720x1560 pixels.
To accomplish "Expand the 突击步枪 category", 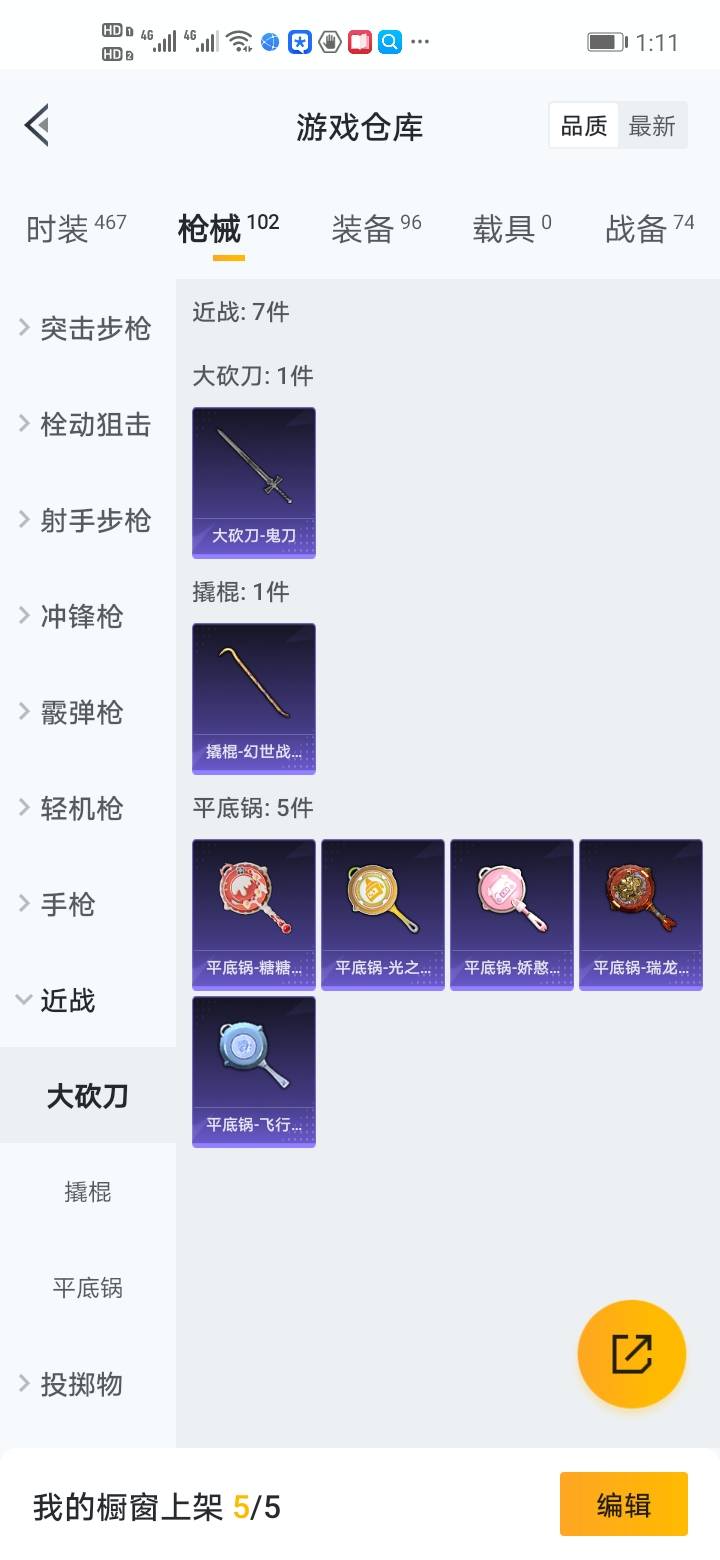I will click(x=87, y=328).
